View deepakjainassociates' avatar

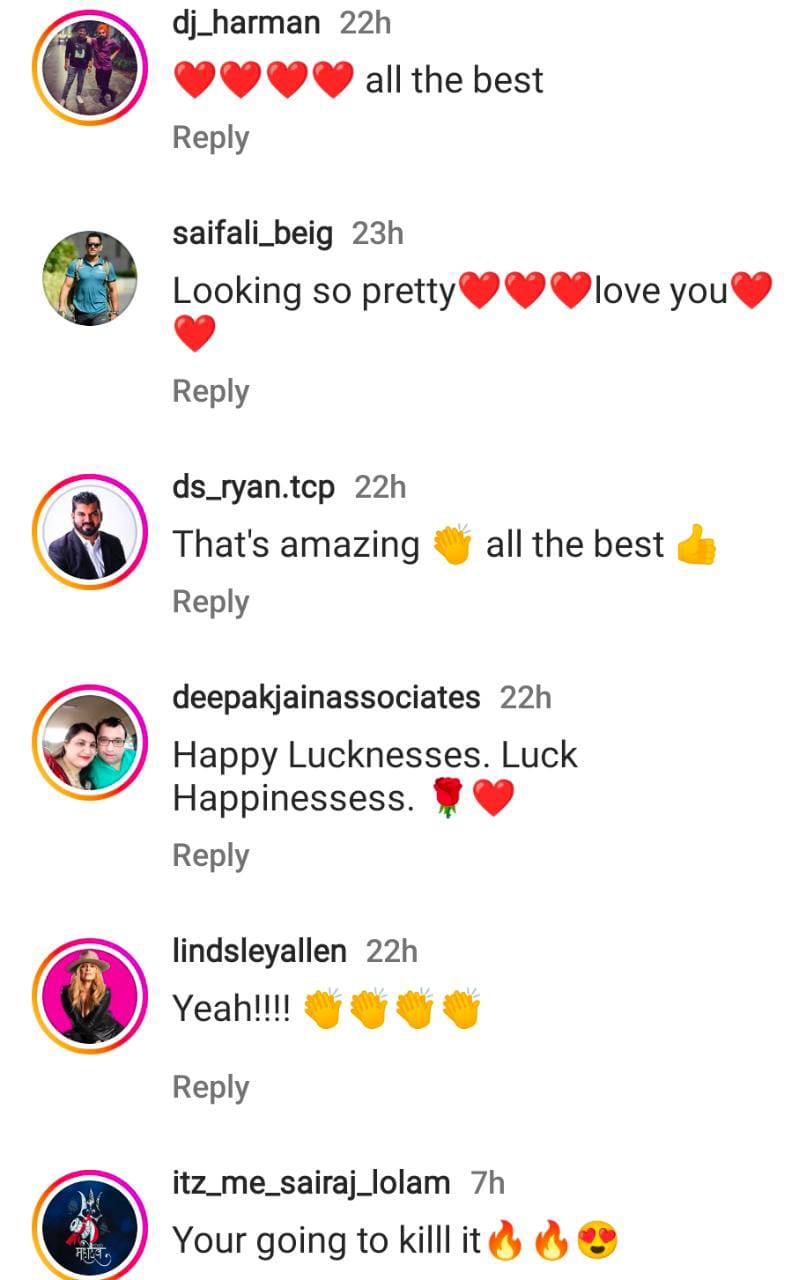[90, 742]
